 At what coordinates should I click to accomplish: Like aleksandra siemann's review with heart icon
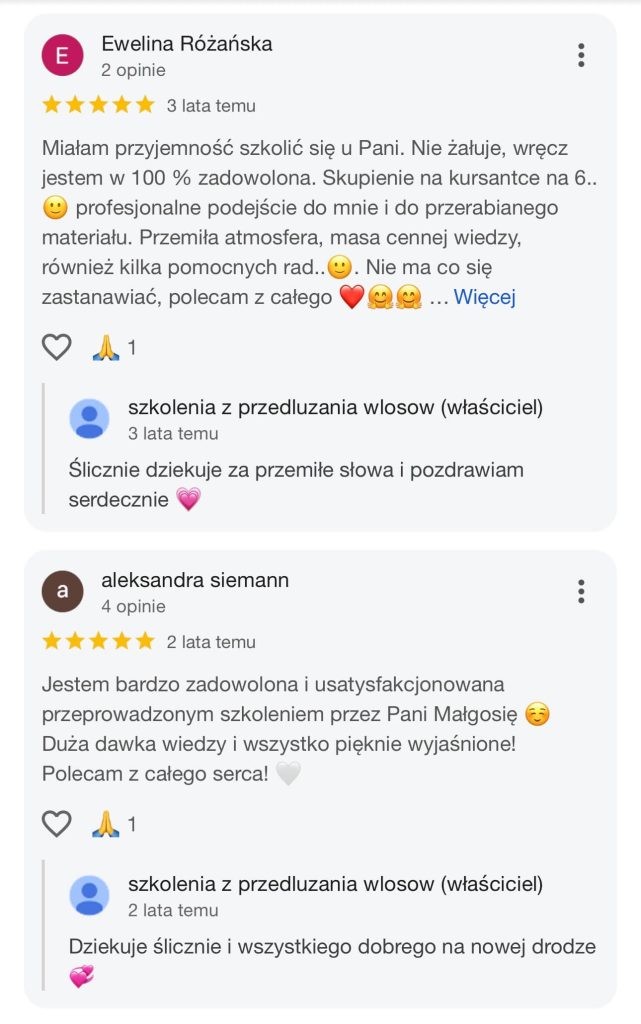(x=57, y=824)
